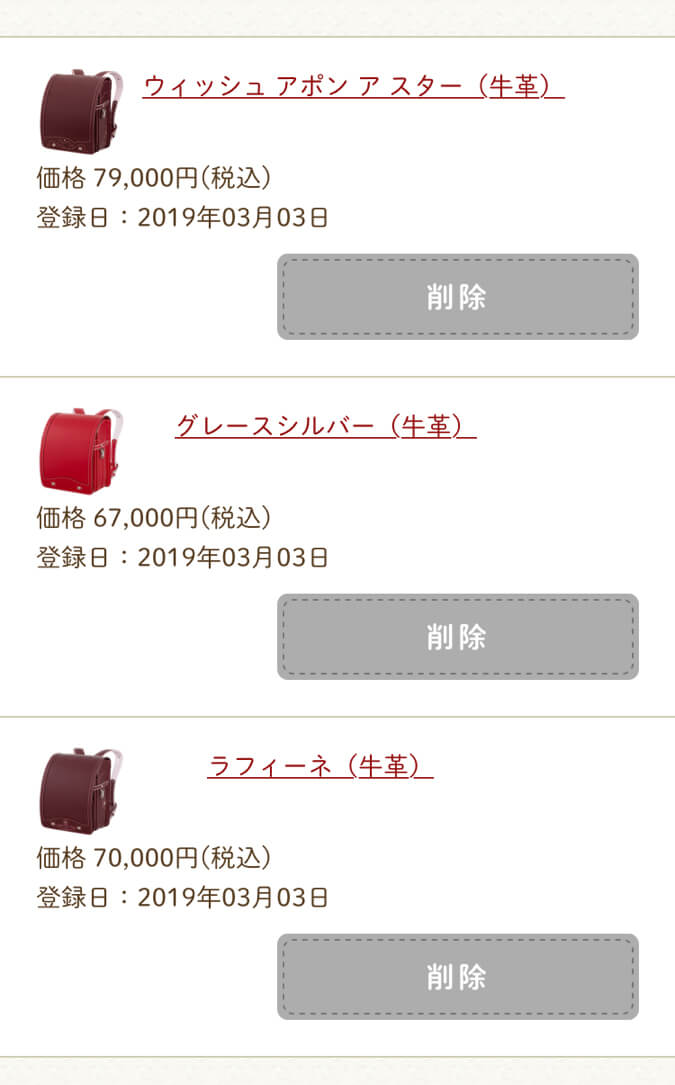
Task: Delete グレースシルバー from the list
Action: [457, 637]
